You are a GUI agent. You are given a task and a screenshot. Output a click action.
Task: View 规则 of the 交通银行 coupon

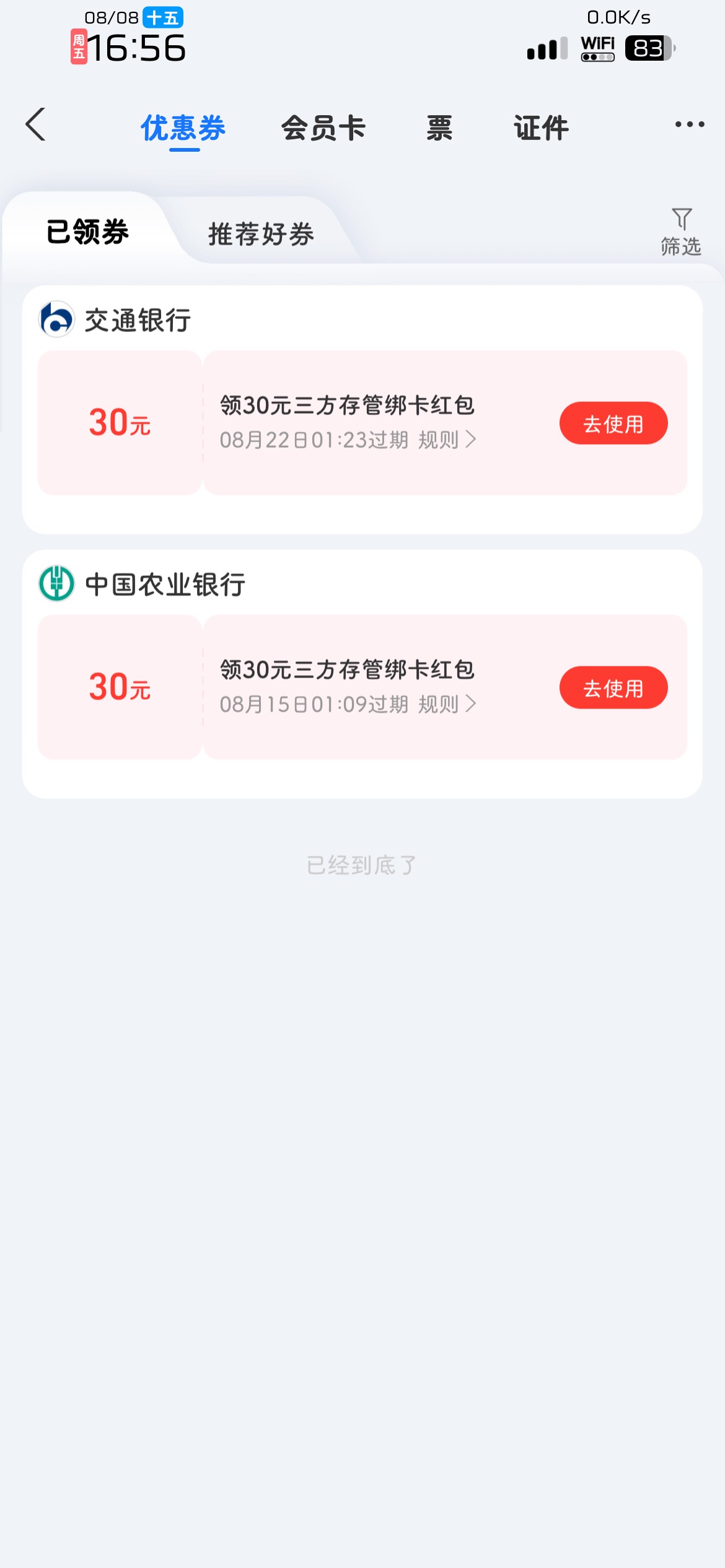(447, 440)
